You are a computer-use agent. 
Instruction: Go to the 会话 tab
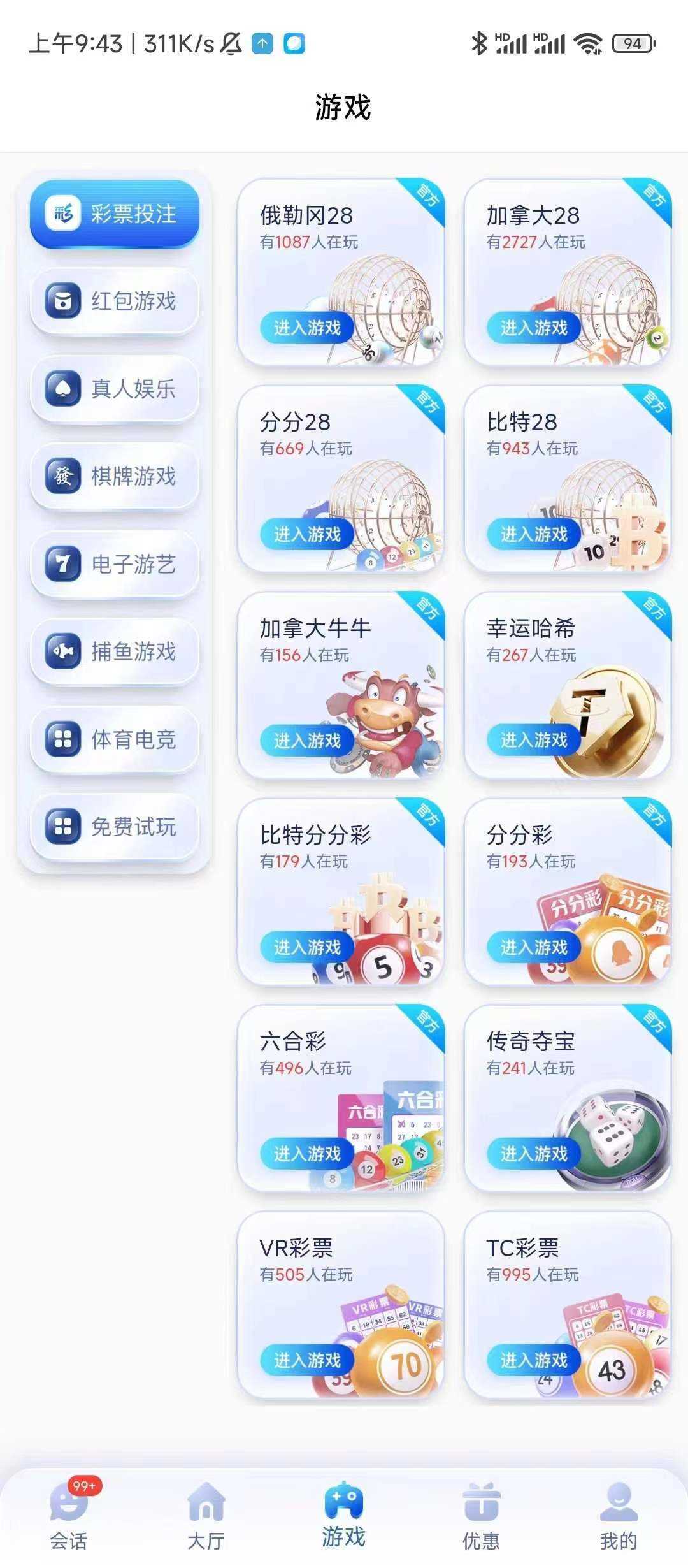[69, 1517]
